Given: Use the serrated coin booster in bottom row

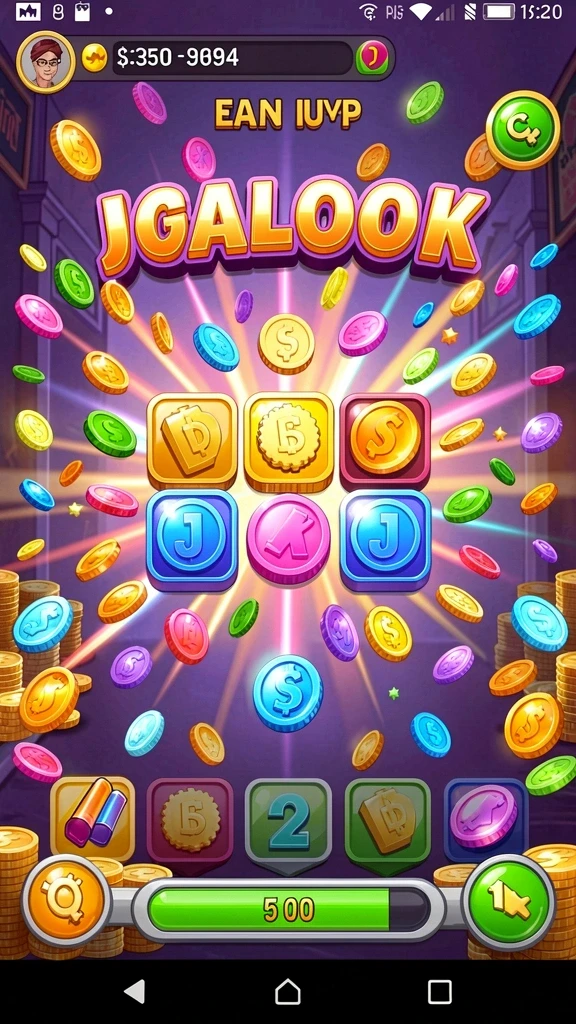Looking at the screenshot, I should tap(189, 822).
